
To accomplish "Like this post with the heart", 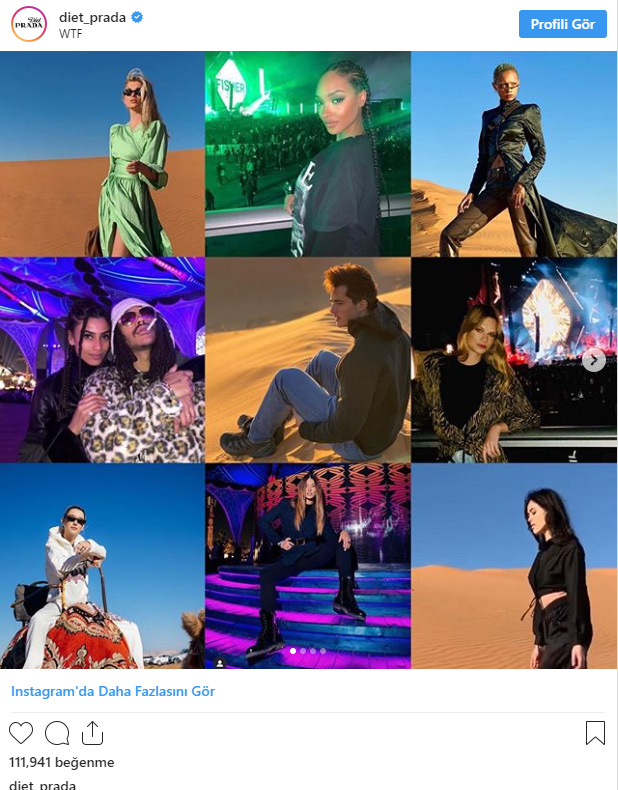I will click(x=21, y=733).
